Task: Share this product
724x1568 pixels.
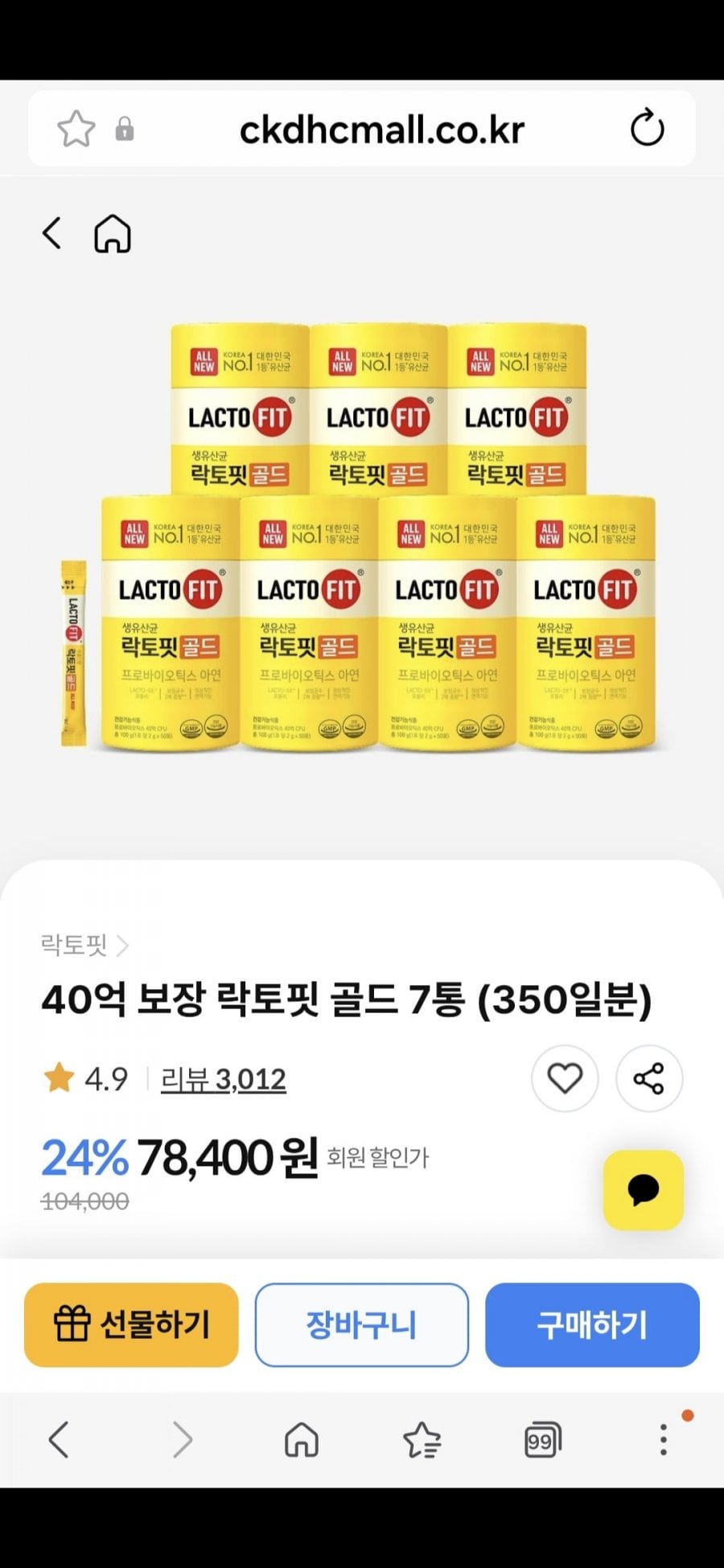Action: point(649,1078)
